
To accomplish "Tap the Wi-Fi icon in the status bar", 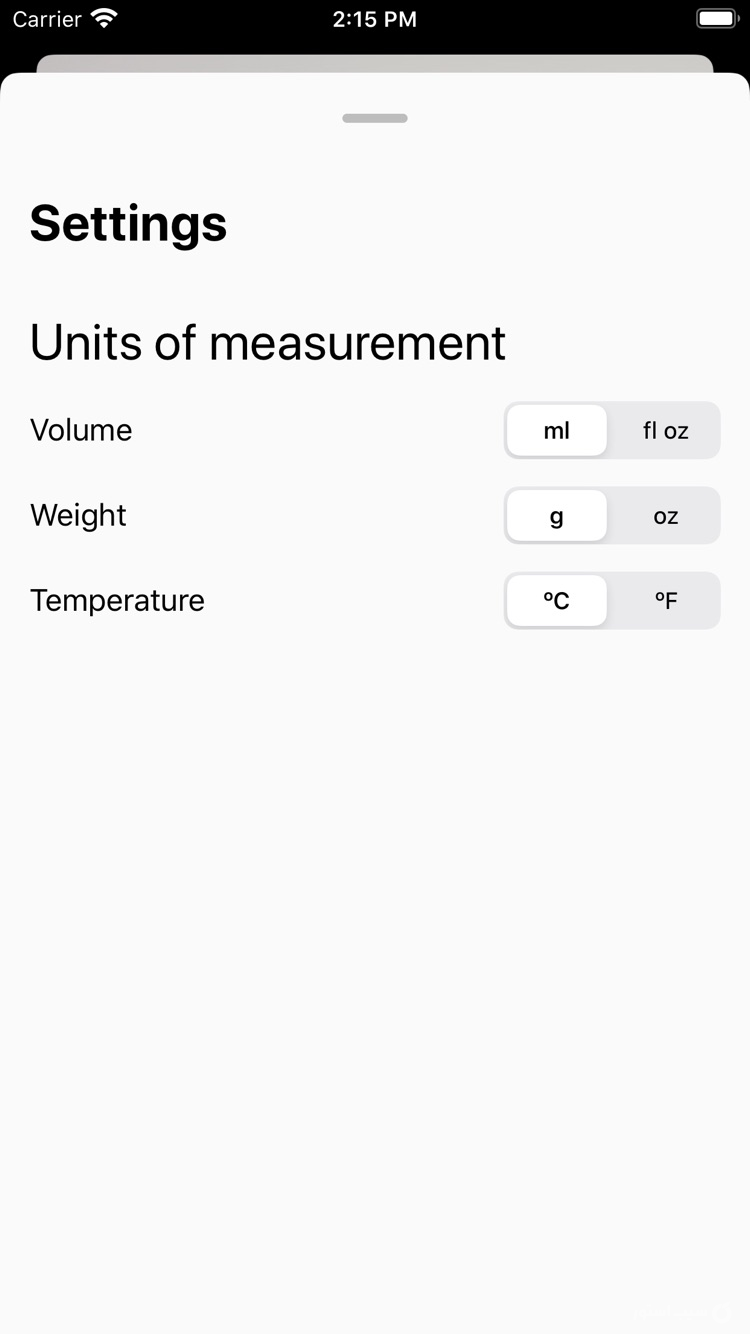I will point(104,17).
